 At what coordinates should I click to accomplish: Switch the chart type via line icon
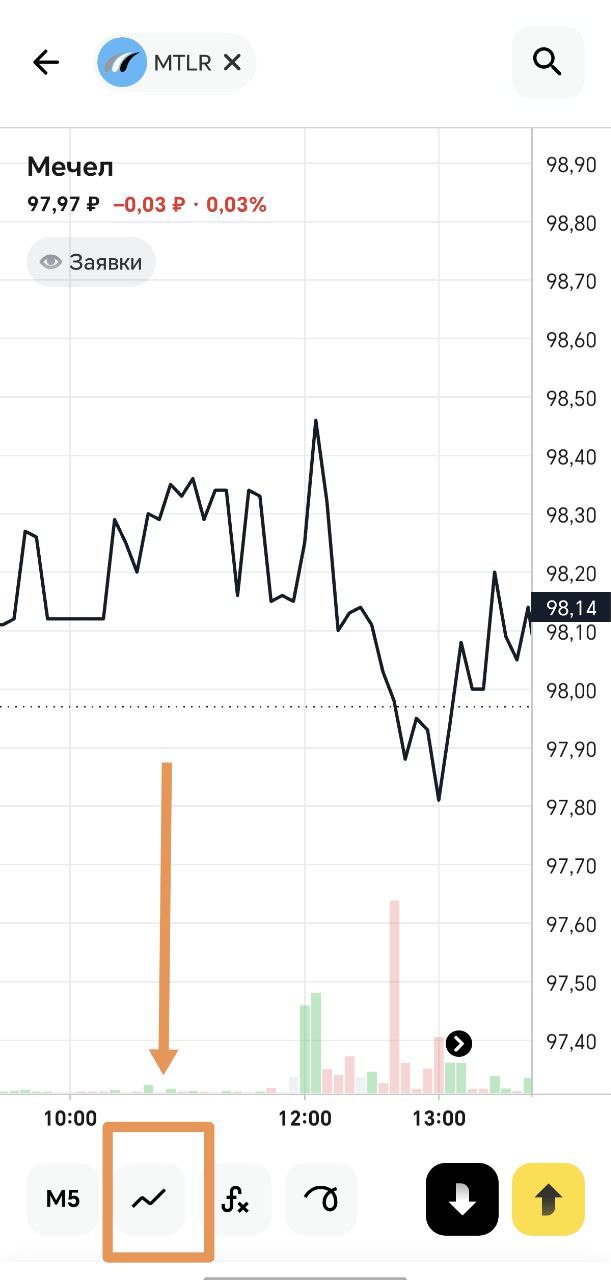[149, 1198]
